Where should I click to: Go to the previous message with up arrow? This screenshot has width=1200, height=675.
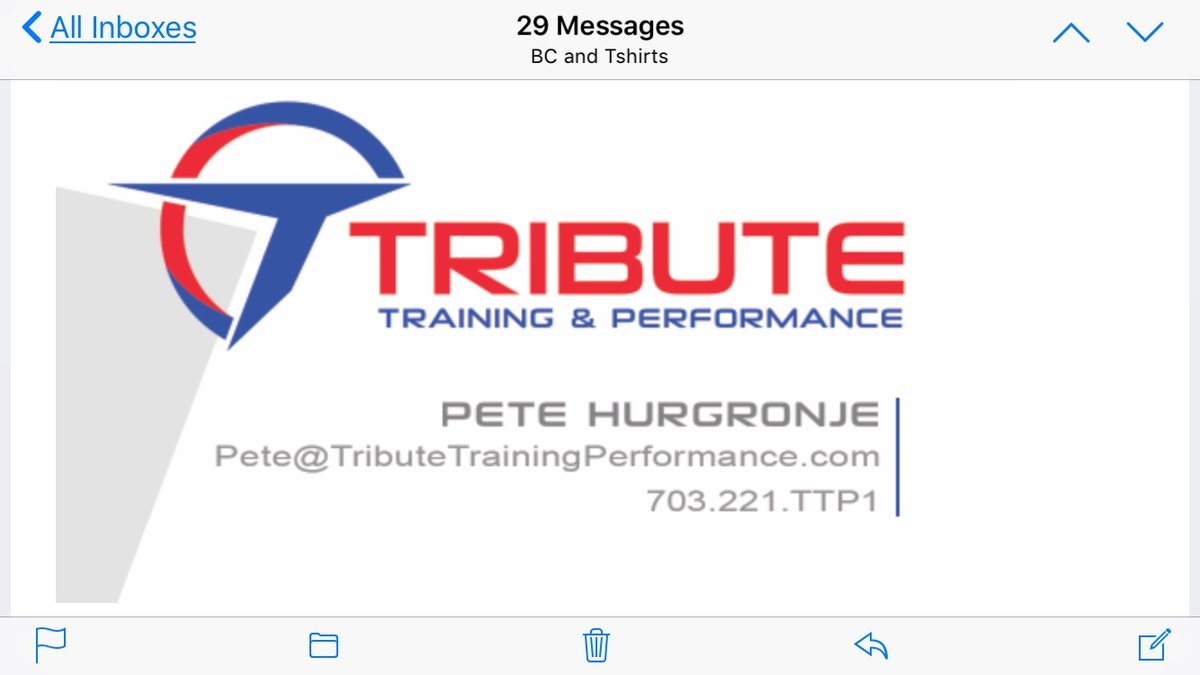click(x=1071, y=32)
